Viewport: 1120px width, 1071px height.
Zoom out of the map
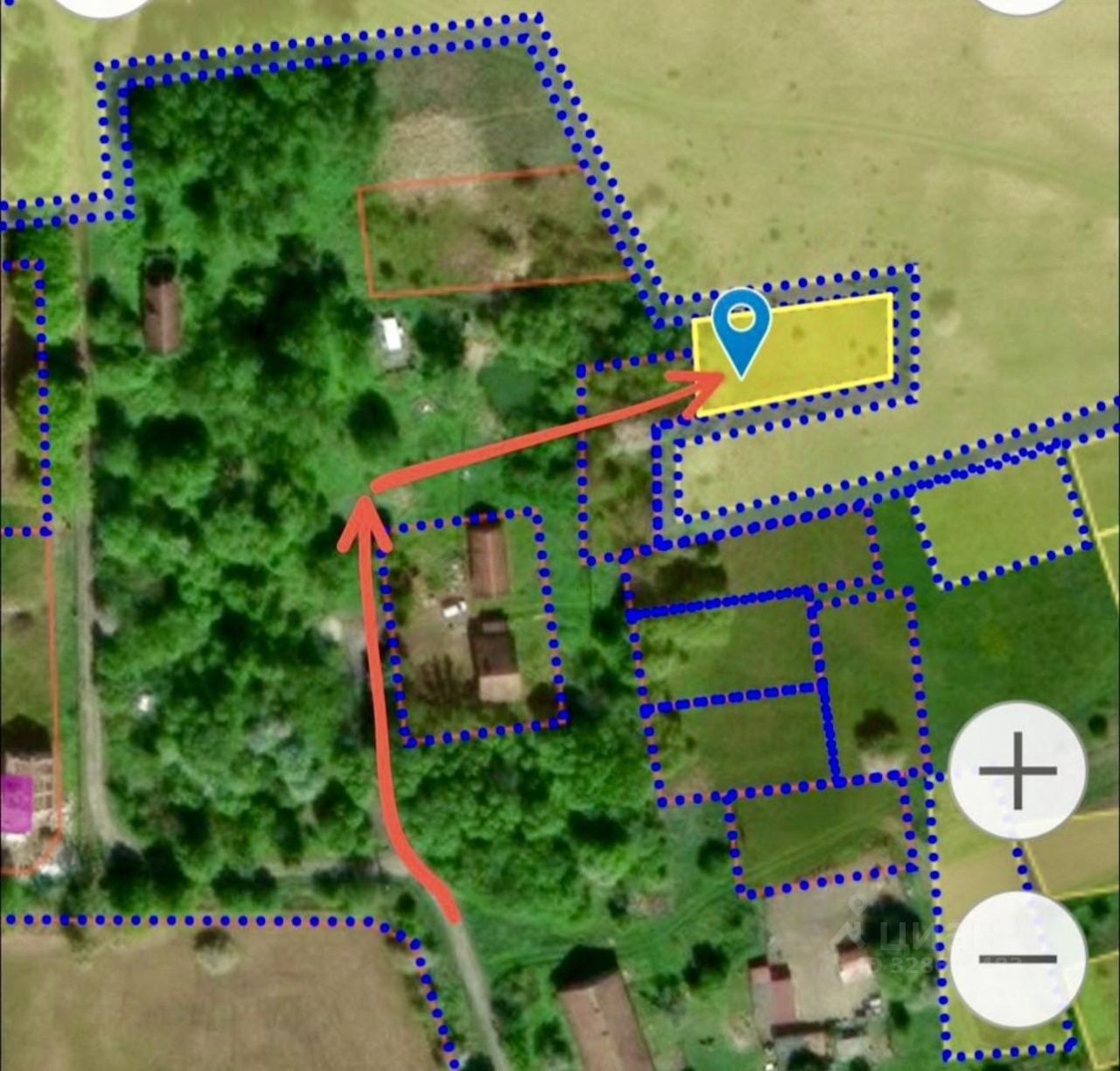(1018, 959)
